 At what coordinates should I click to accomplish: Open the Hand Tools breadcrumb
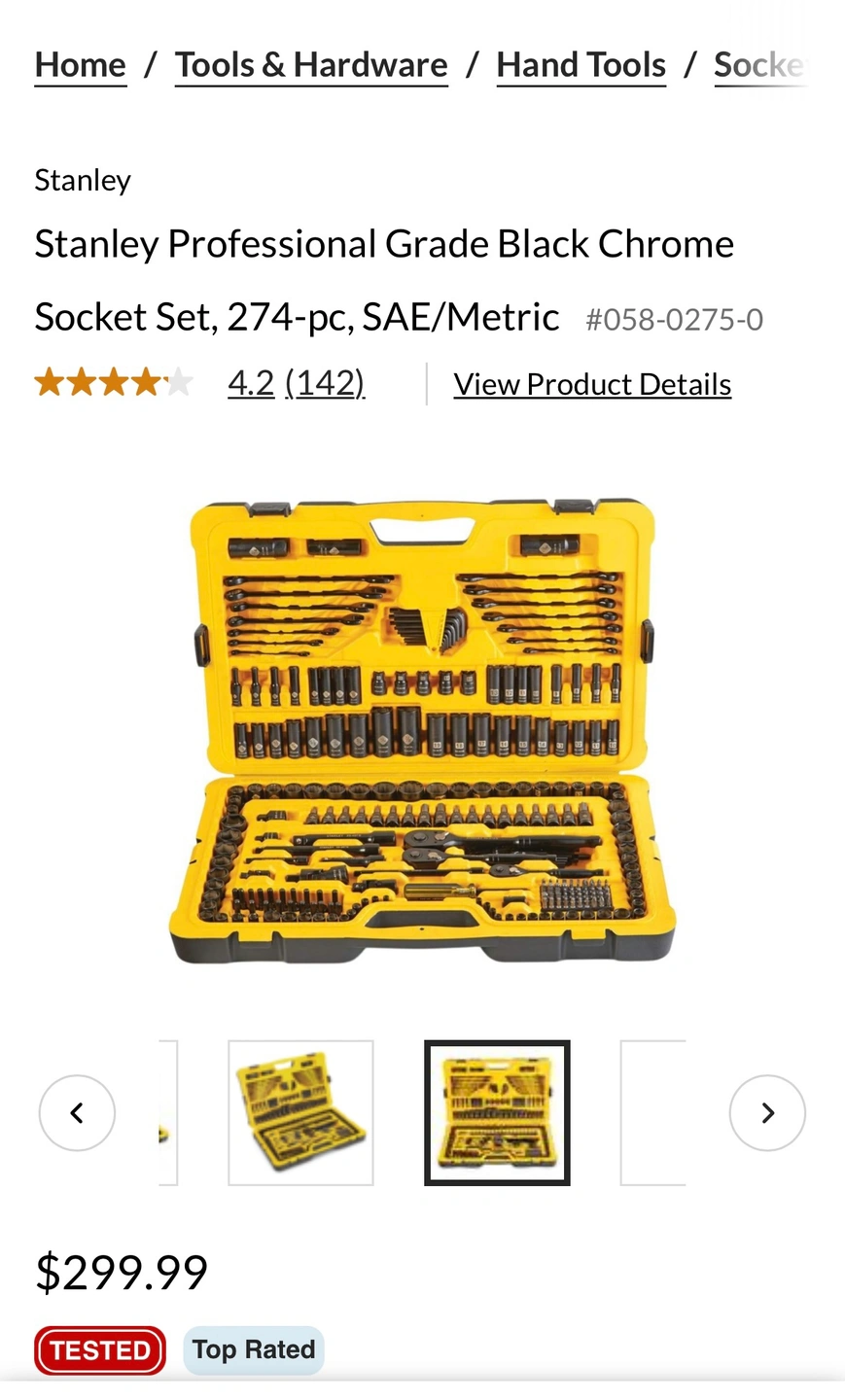tap(581, 65)
